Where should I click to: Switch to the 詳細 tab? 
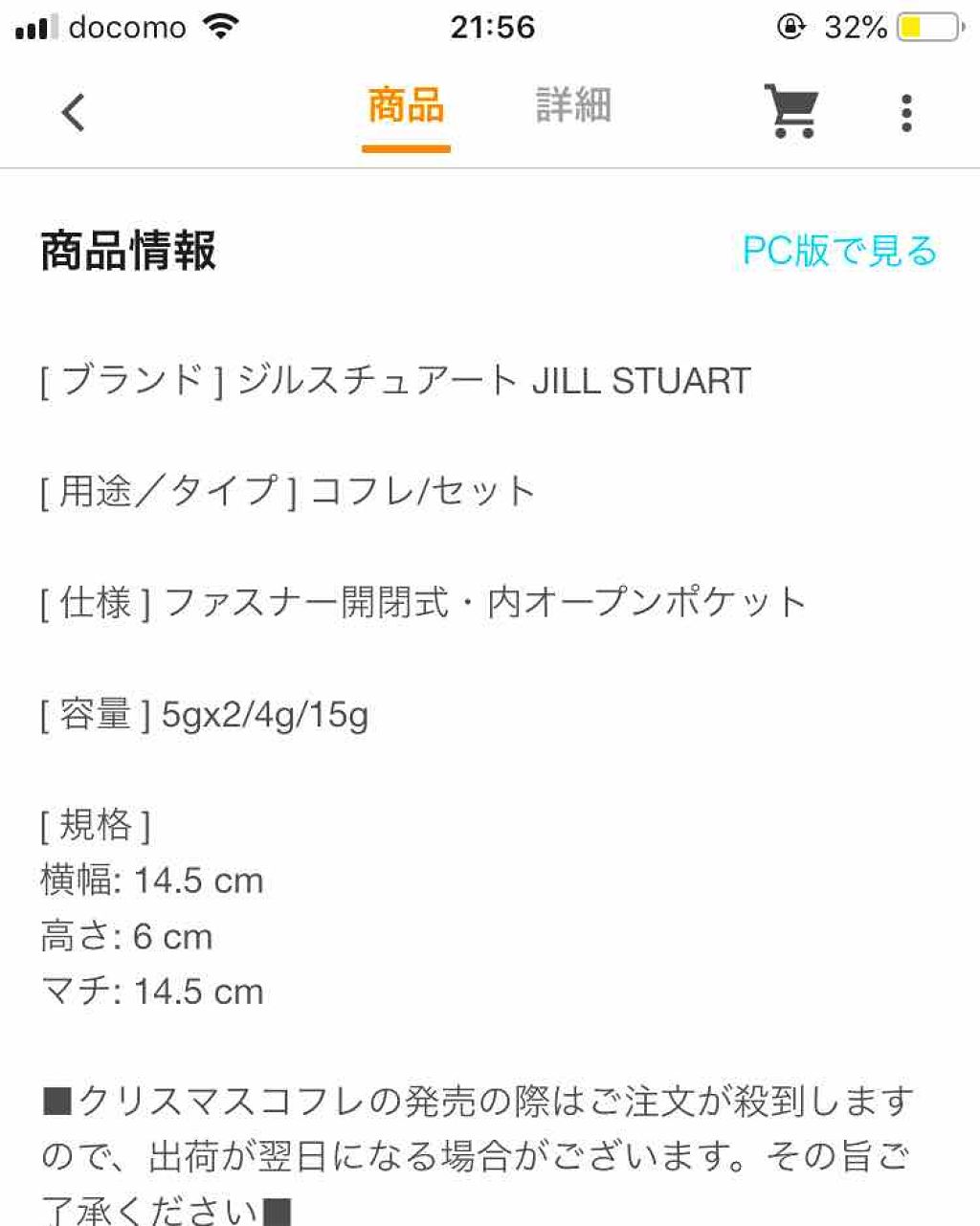click(574, 106)
